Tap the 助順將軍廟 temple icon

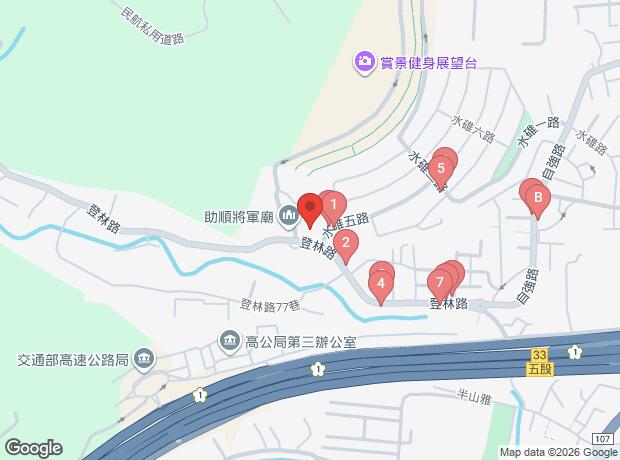[x=288, y=213]
